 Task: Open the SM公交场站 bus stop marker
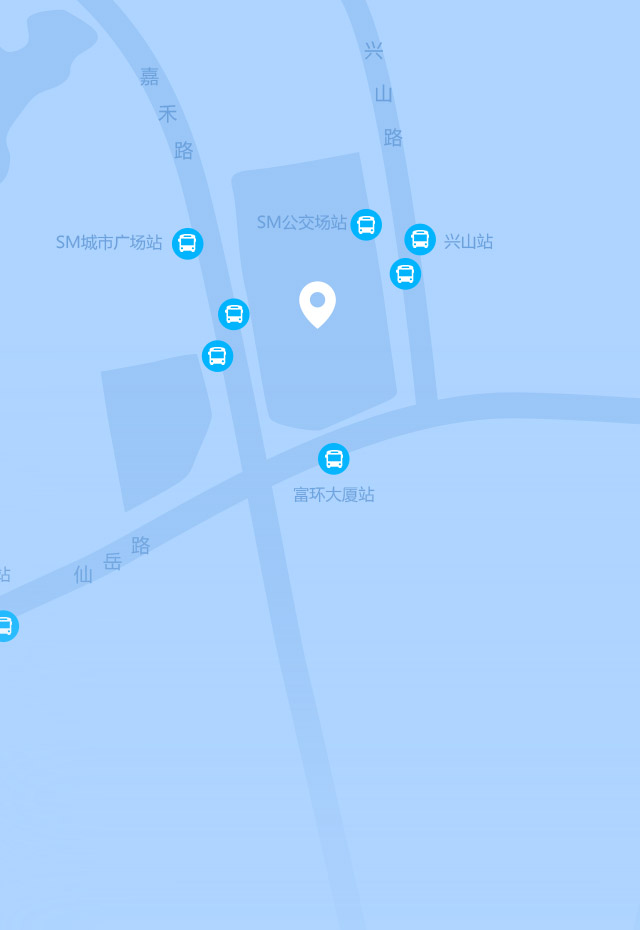pos(366,224)
